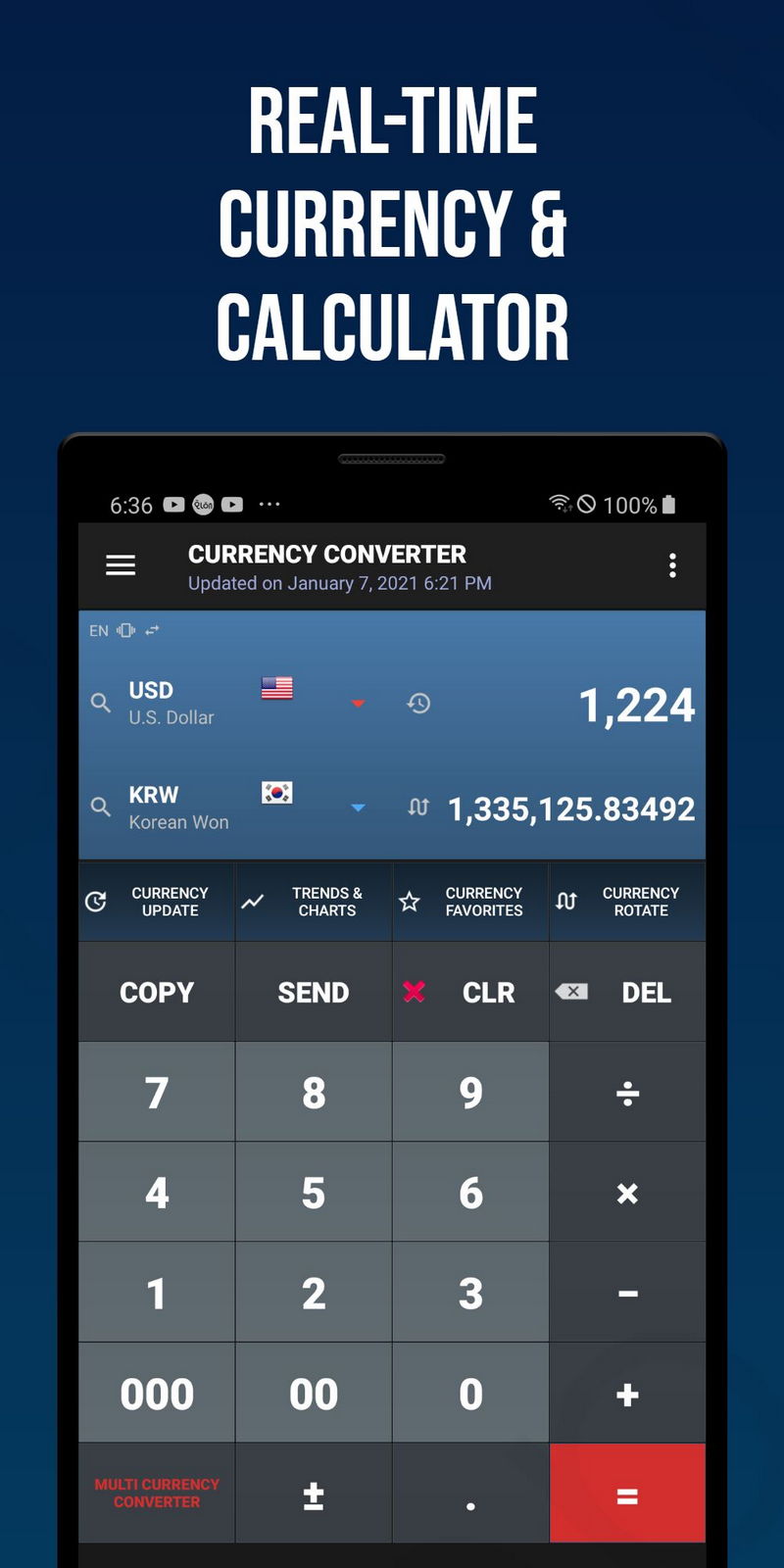
Task: Tap the search icon next to Korean Won
Action: point(101,807)
